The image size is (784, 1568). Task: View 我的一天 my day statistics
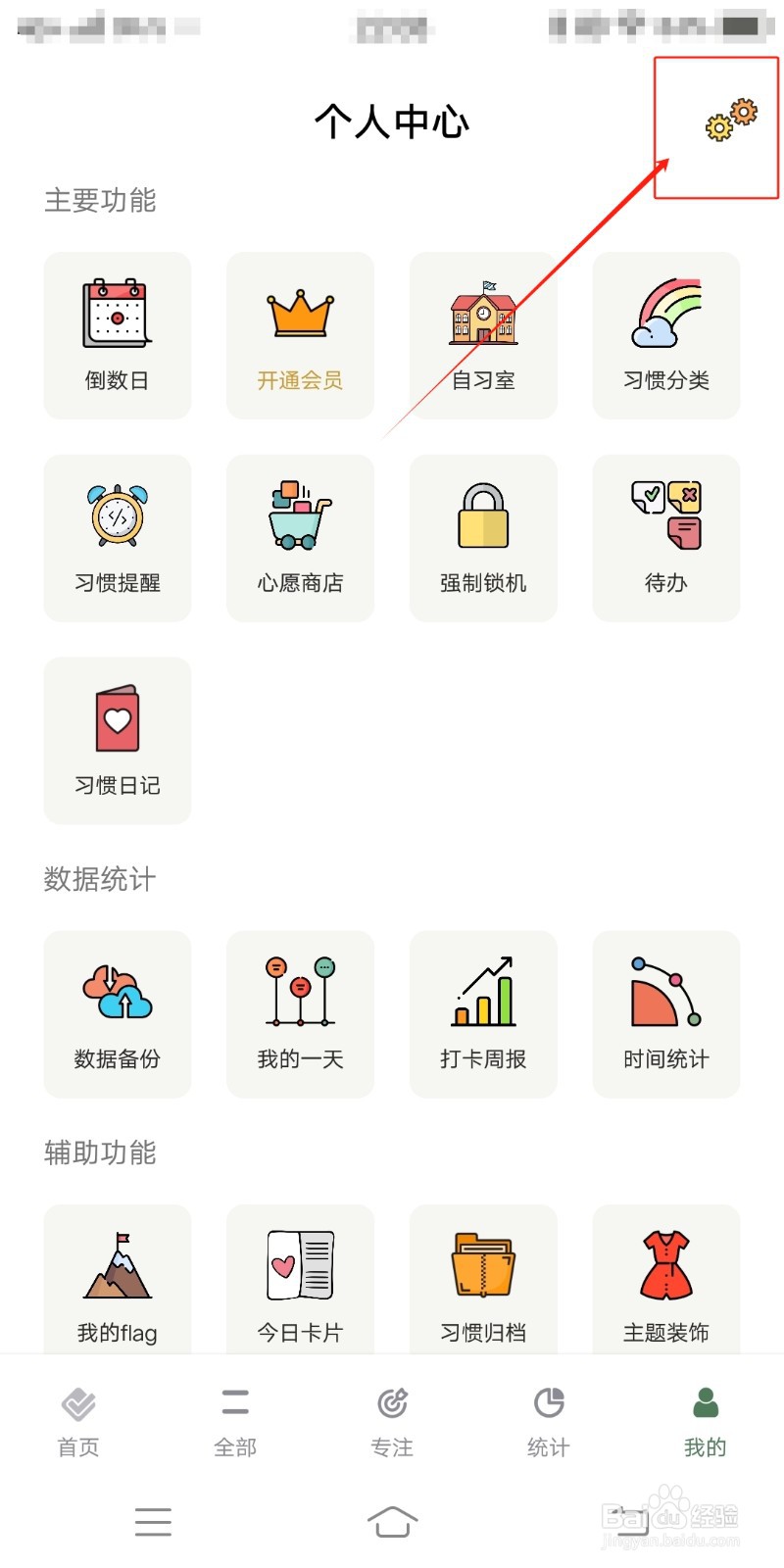pyautogui.click(x=299, y=1013)
